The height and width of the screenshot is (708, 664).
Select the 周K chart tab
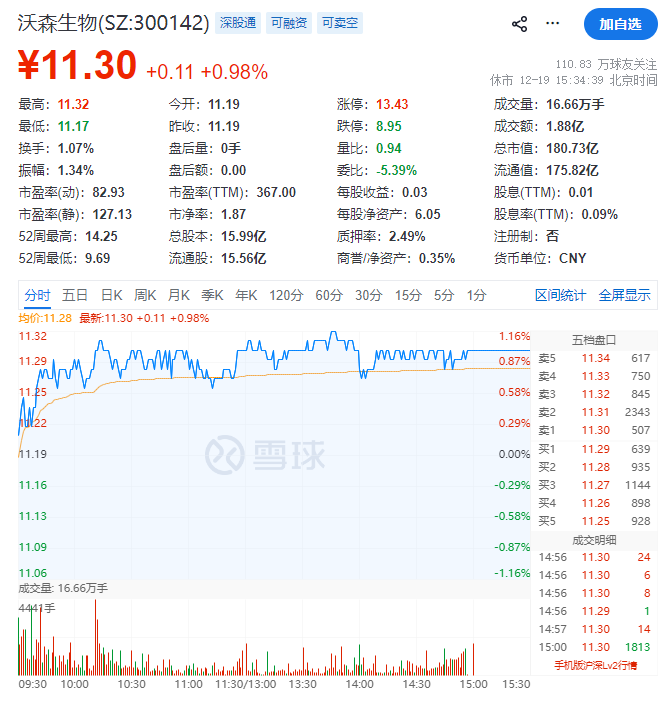click(x=145, y=295)
